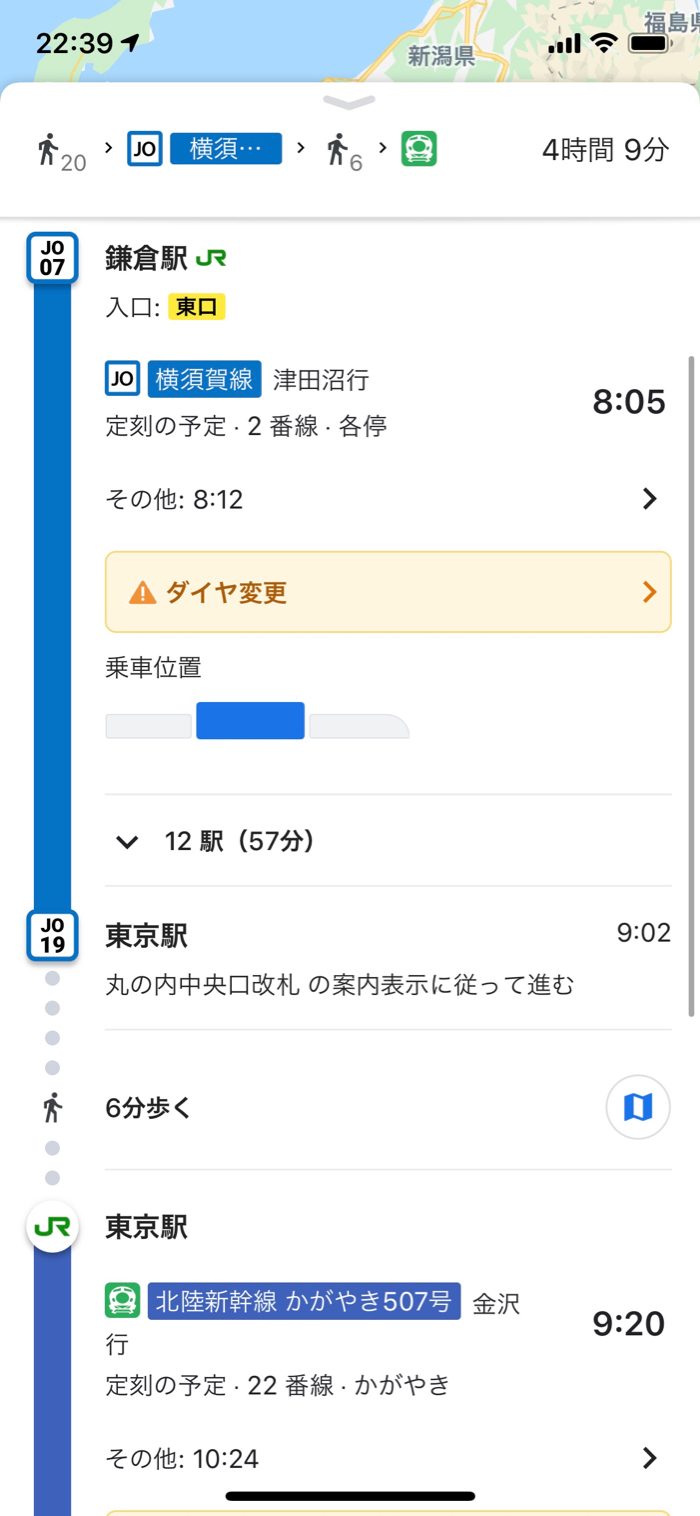Image resolution: width=700 pixels, height=1516 pixels.
Task: Collapse the directions sheet with the top handle
Action: [349, 102]
